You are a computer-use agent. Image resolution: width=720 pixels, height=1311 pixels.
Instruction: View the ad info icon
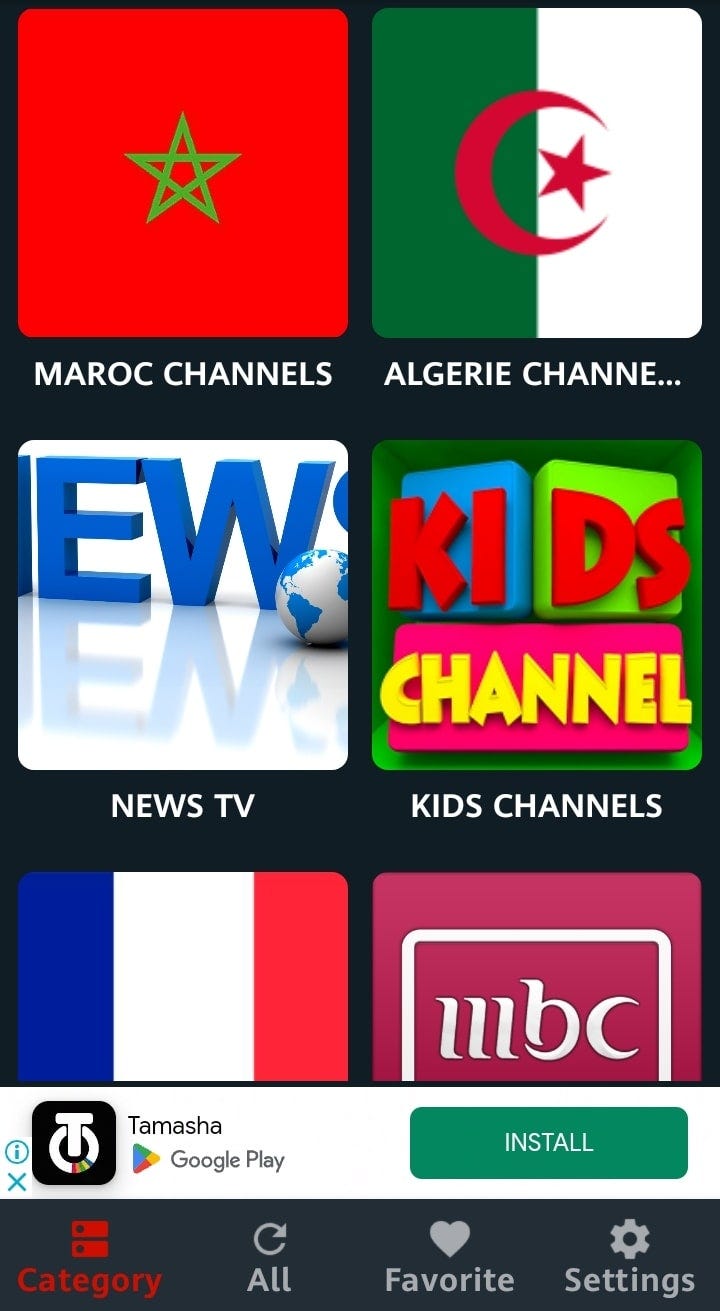point(16,1152)
